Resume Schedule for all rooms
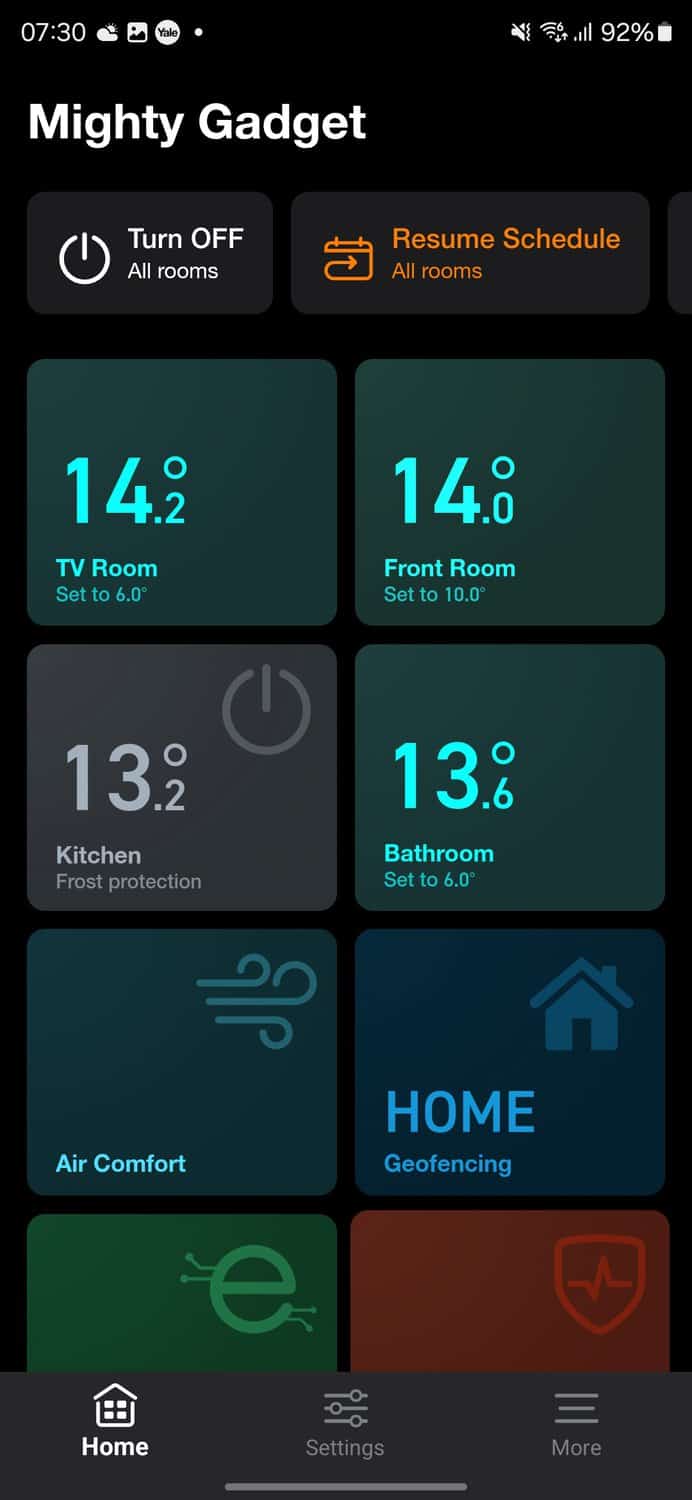This screenshot has width=692, height=1500. tap(470, 253)
